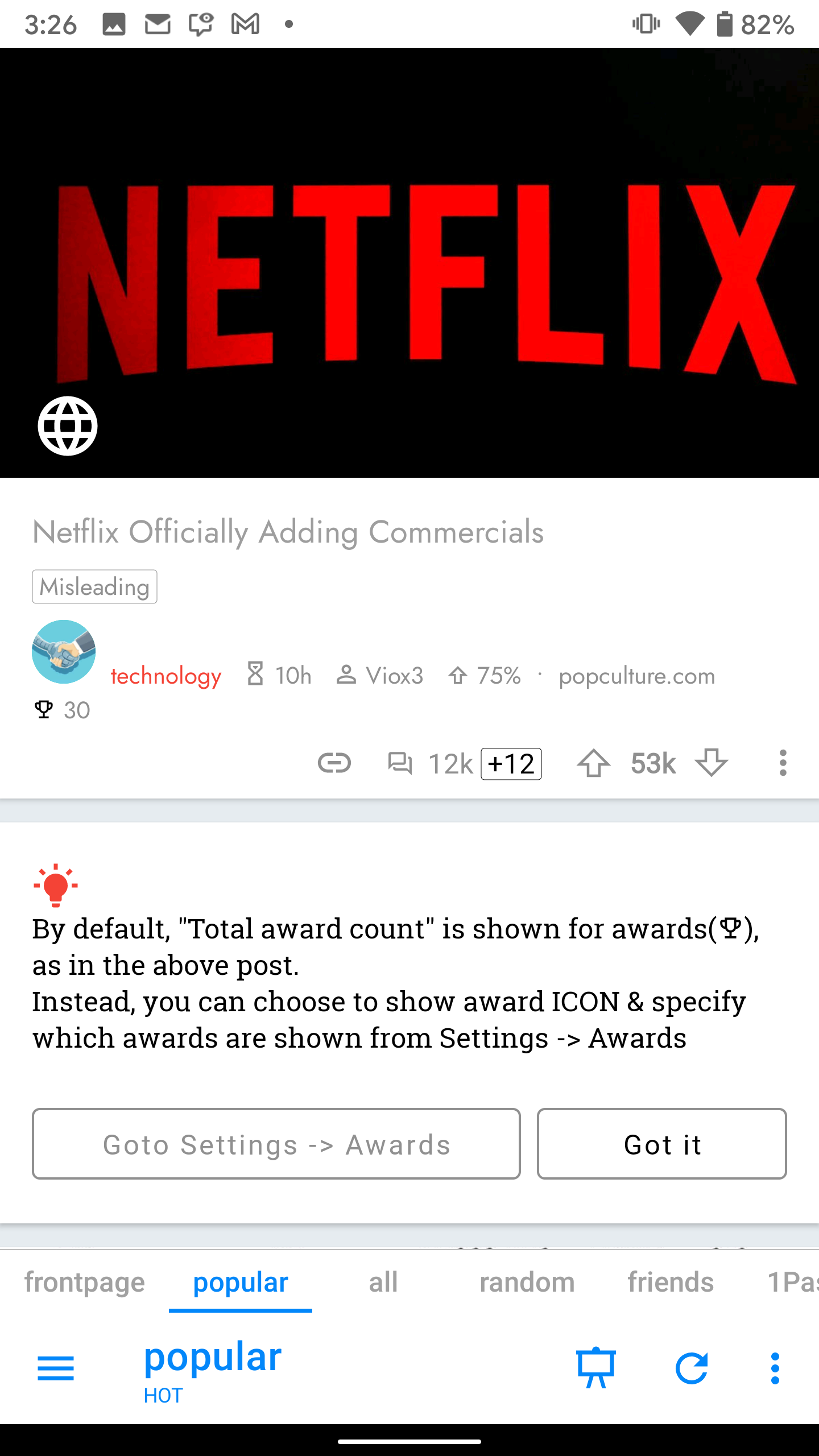Screen dimensions: 819x1456
Task: Open the technology subreddit link
Action: point(166,676)
